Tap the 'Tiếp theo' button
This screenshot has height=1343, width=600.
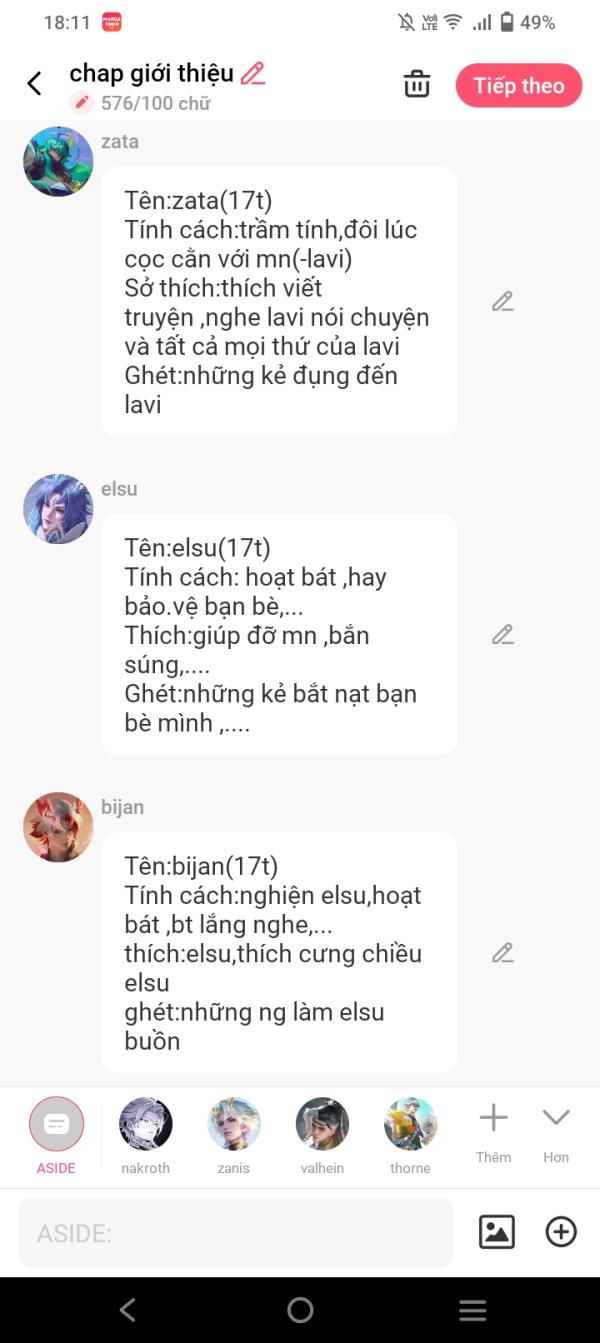click(x=518, y=86)
